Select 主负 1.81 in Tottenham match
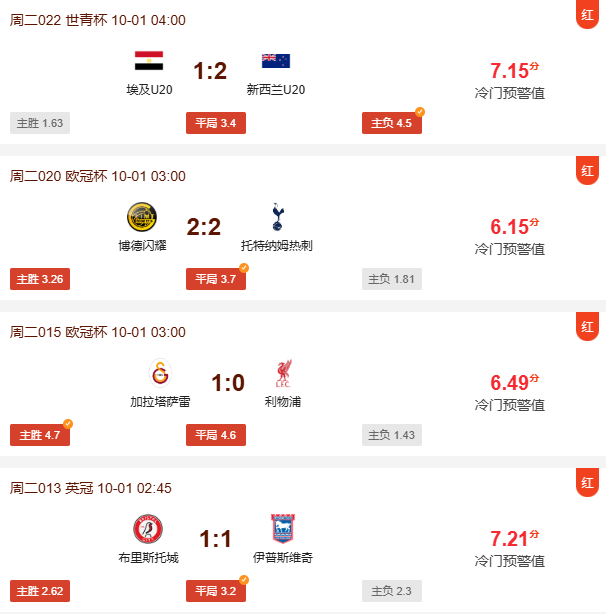Image resolution: width=606 pixels, height=614 pixels. pos(391,279)
